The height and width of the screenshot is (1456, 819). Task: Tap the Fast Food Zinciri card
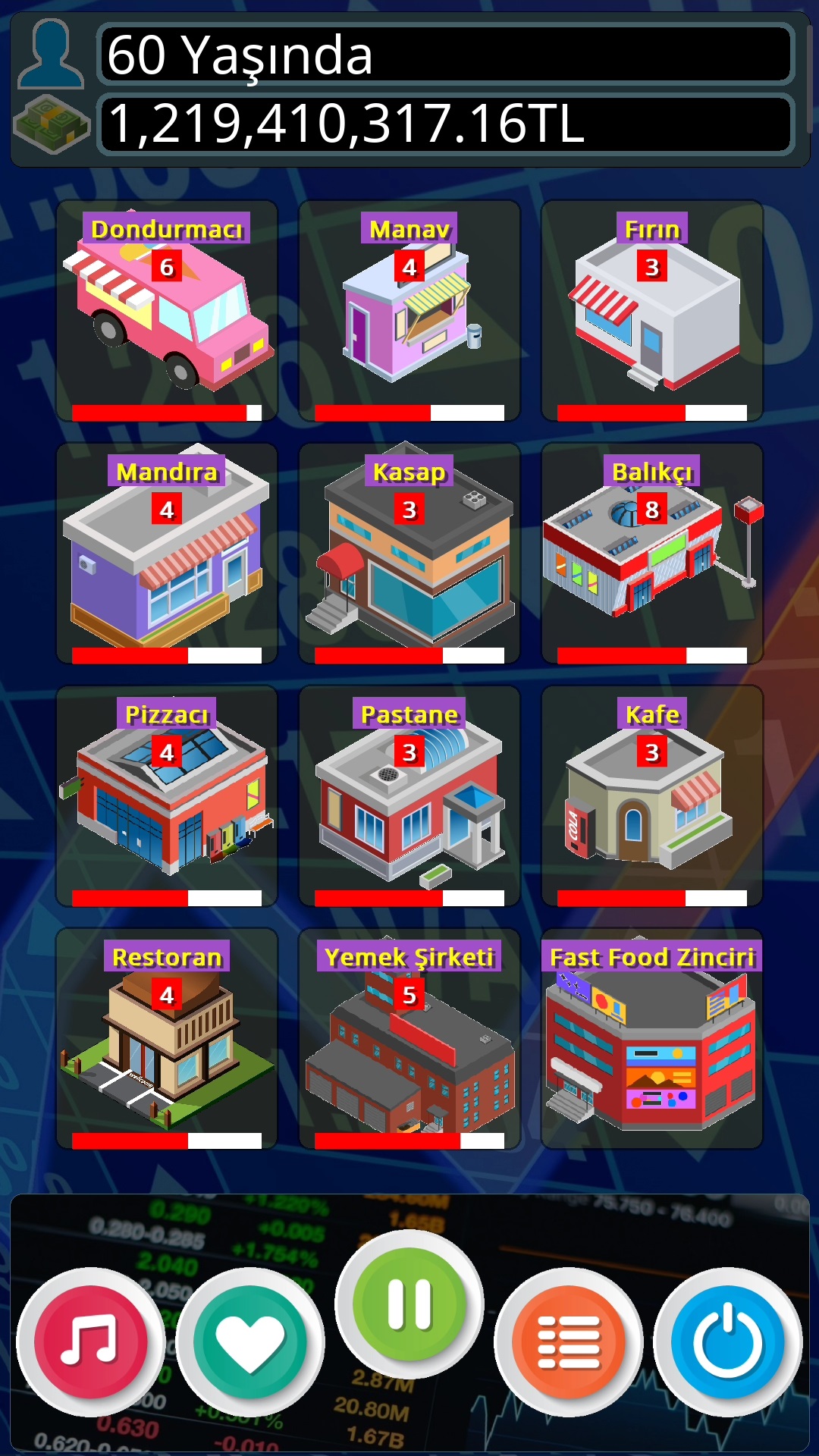coord(652,1039)
